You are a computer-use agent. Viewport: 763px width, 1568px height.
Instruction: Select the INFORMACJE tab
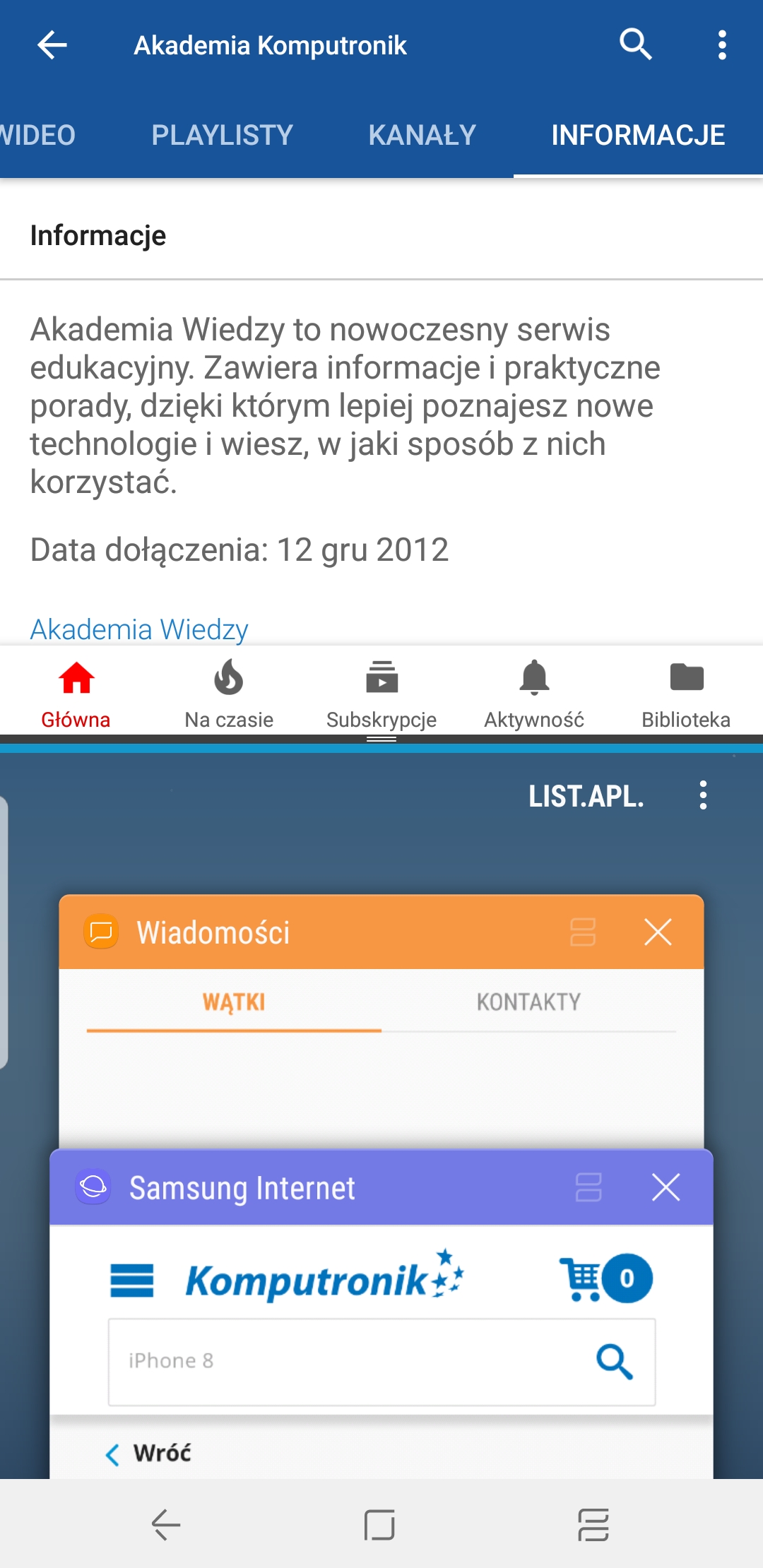tap(638, 135)
